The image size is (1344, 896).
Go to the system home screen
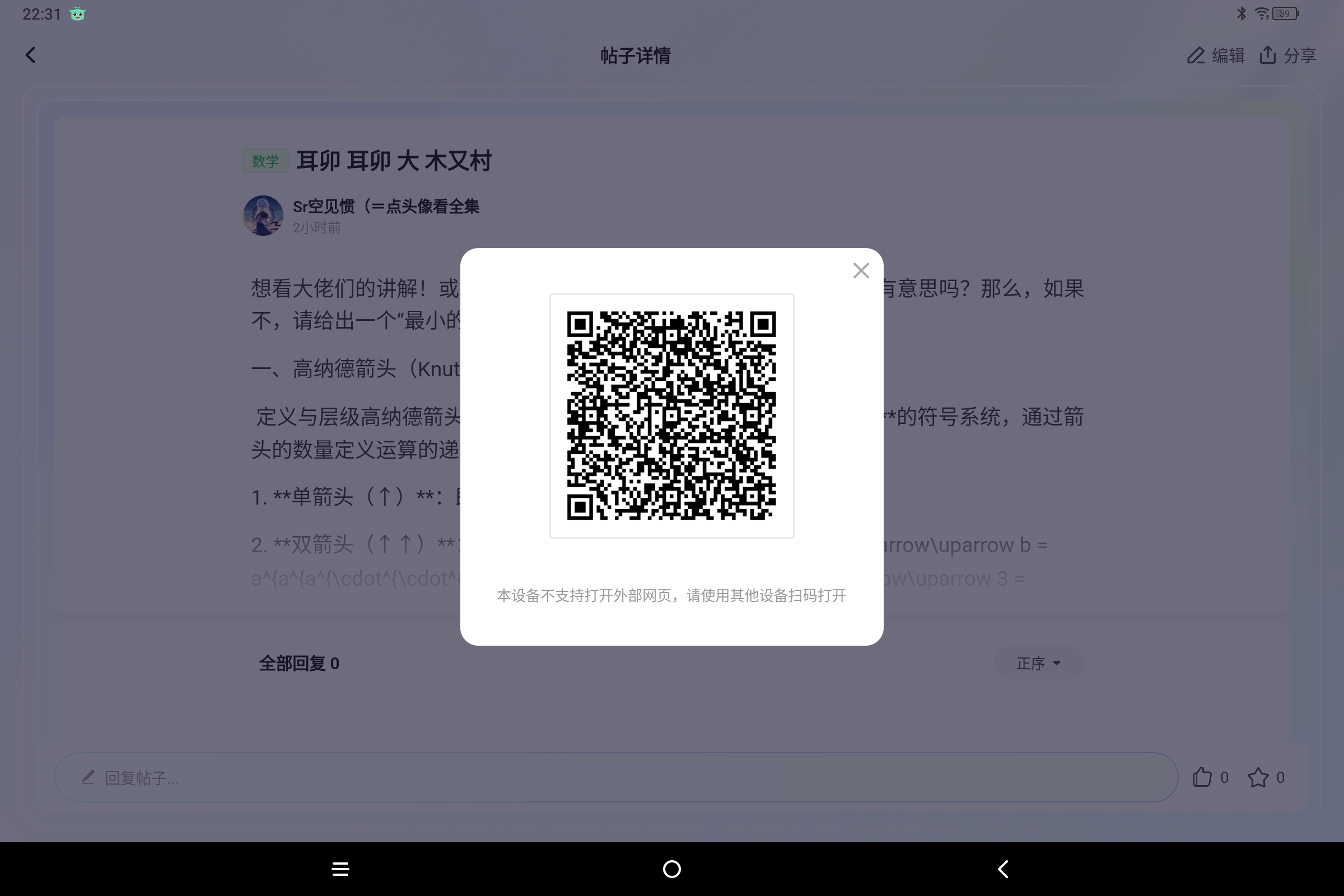point(671,869)
